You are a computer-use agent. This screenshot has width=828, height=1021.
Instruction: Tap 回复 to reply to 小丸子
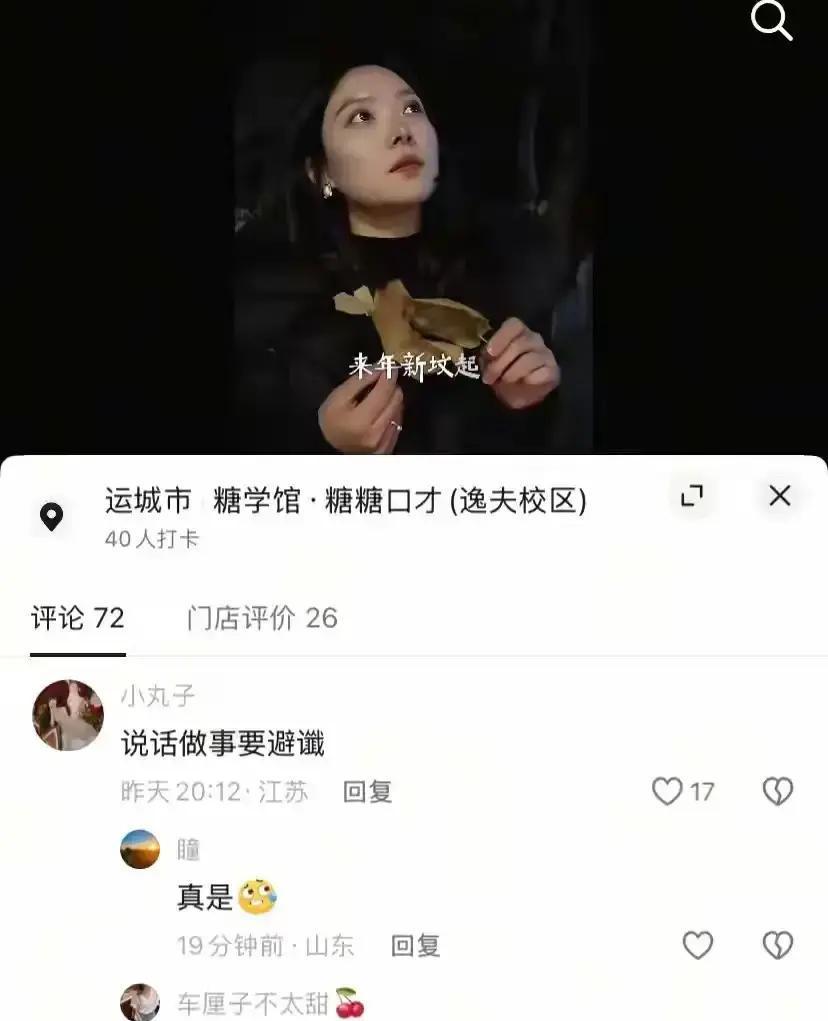[367, 791]
